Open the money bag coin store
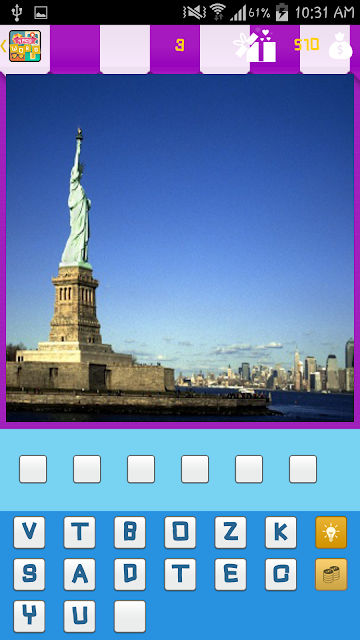 point(340,46)
